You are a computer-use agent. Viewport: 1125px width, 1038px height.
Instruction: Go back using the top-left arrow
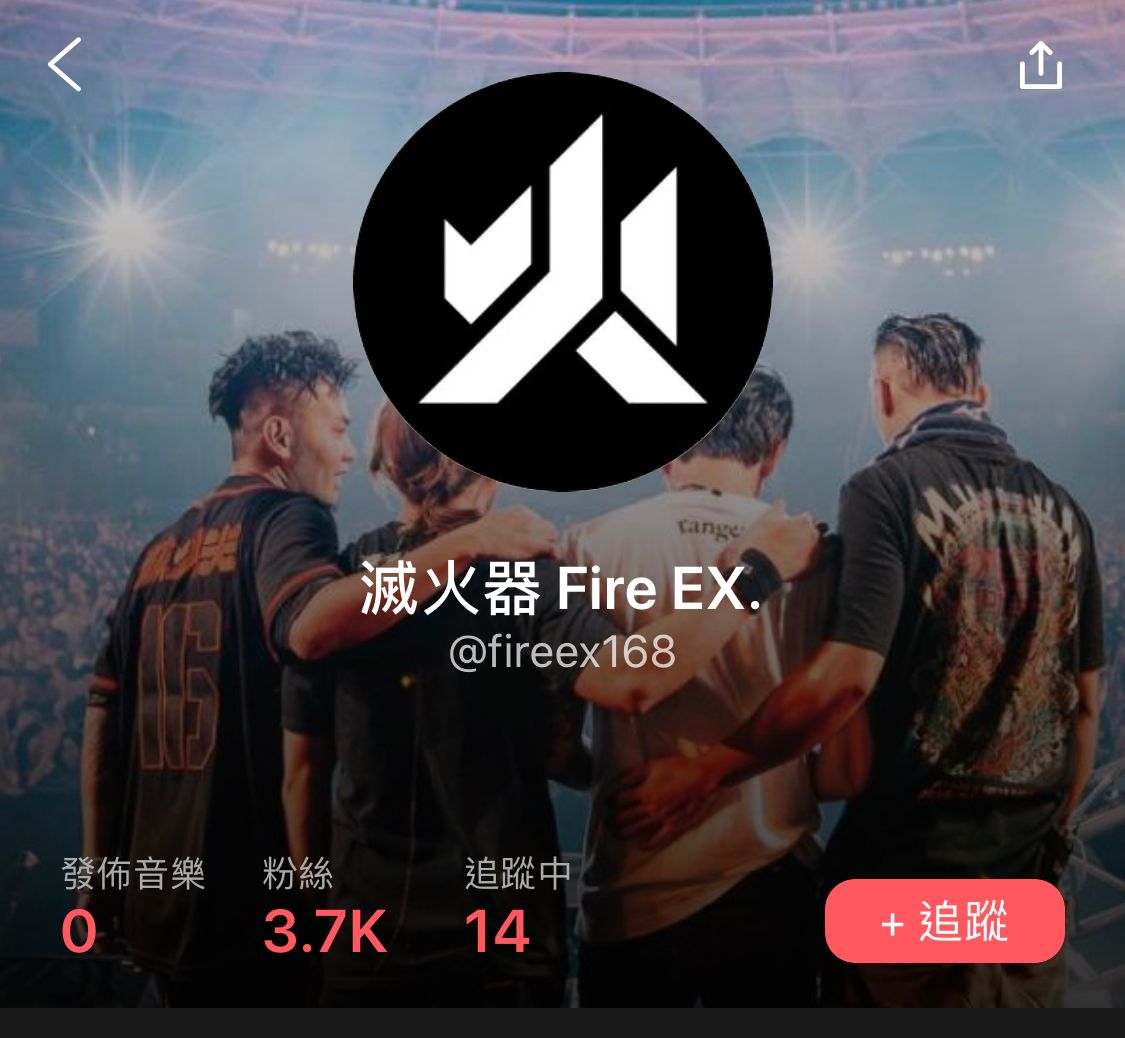click(x=65, y=65)
